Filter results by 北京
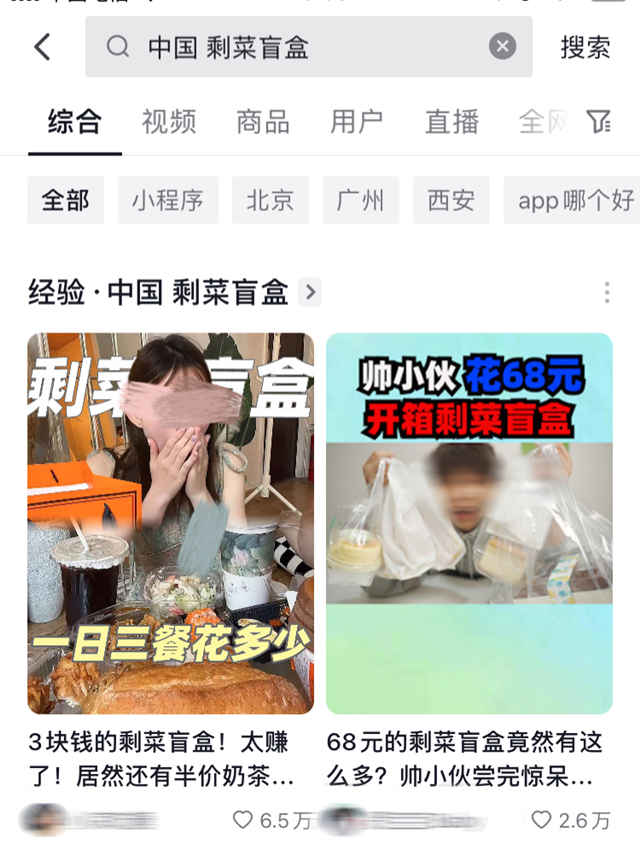640x849 pixels. coord(270,200)
